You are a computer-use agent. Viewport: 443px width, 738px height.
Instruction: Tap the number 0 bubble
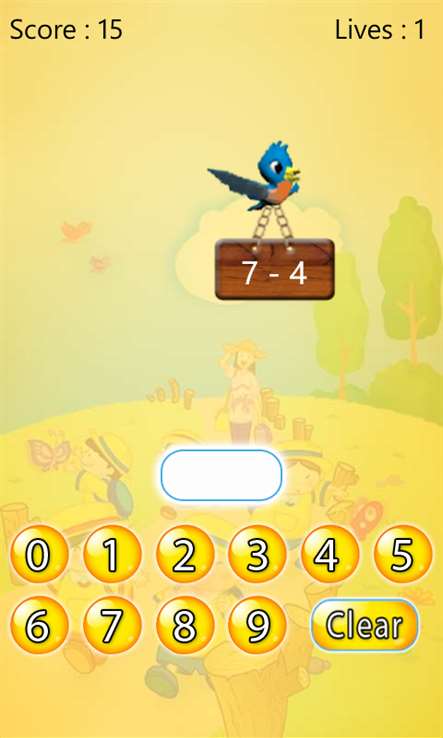(39, 554)
